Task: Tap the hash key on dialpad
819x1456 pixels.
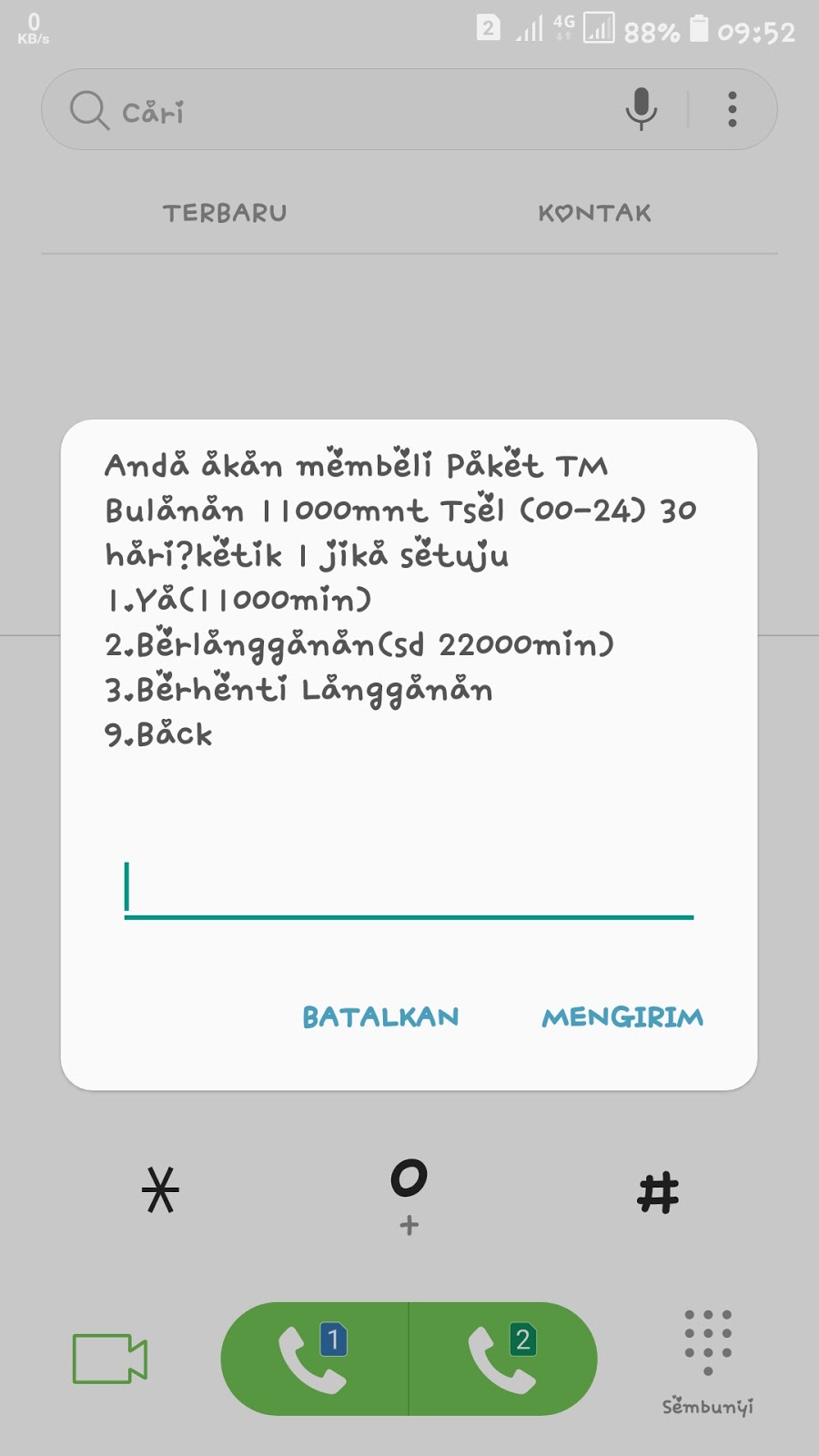Action: click(x=658, y=1192)
